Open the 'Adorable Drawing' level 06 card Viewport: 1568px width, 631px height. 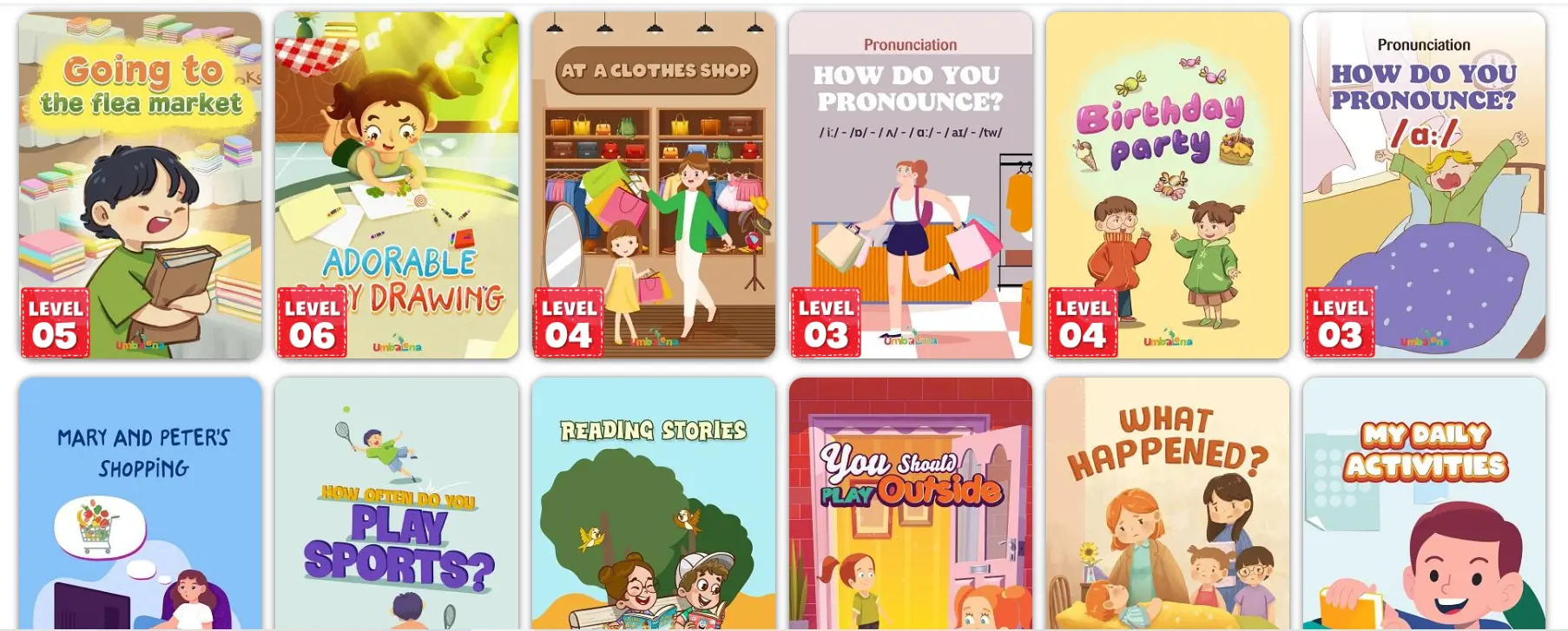pyautogui.click(x=397, y=185)
